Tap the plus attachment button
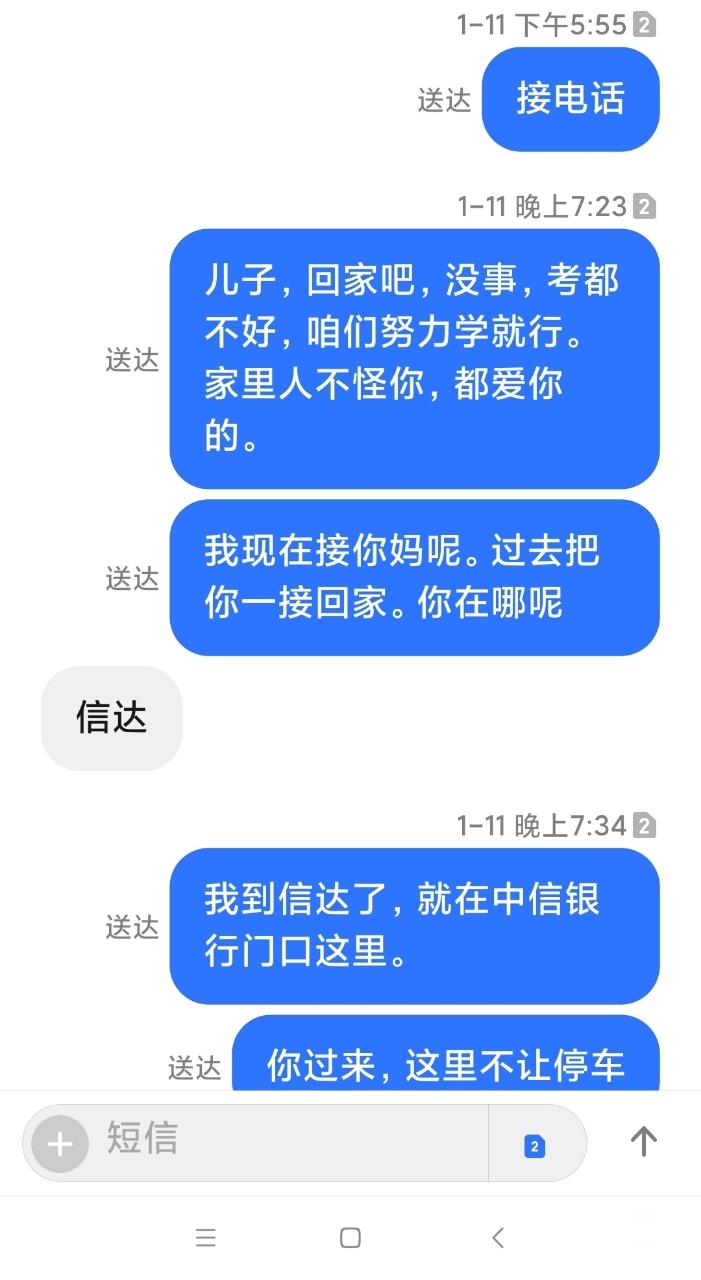Screen dimensions: 701x1280 click(x=60, y=1143)
